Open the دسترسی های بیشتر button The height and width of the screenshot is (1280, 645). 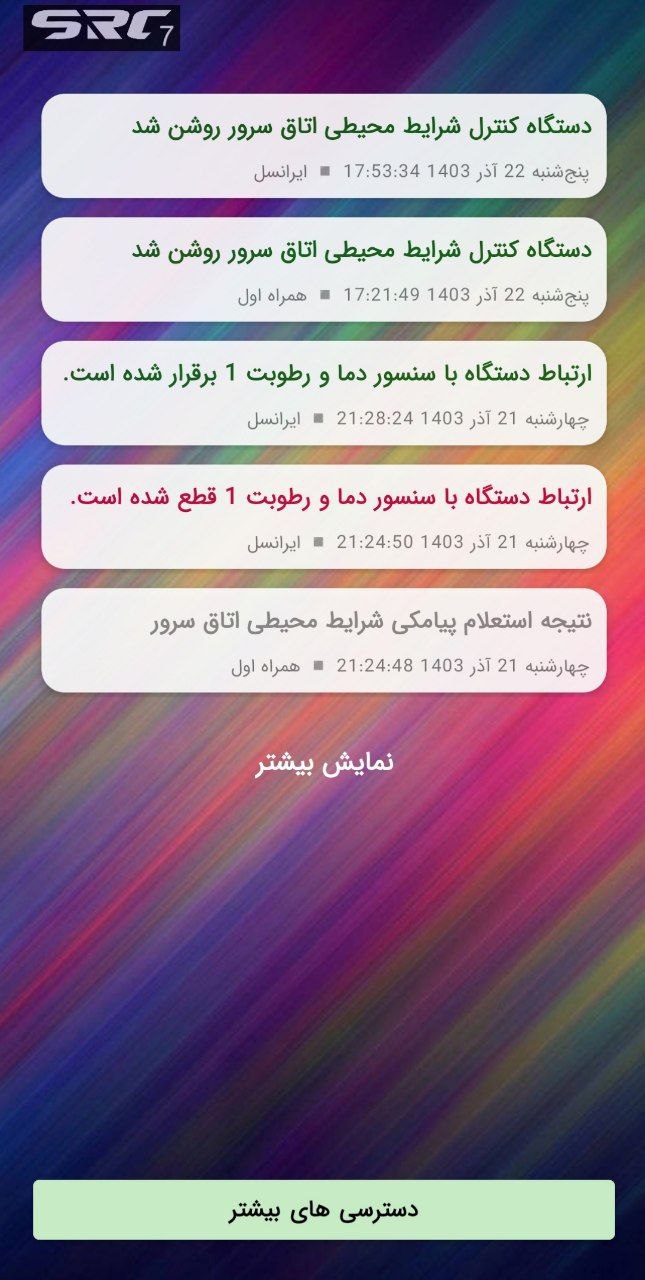[x=324, y=1209]
